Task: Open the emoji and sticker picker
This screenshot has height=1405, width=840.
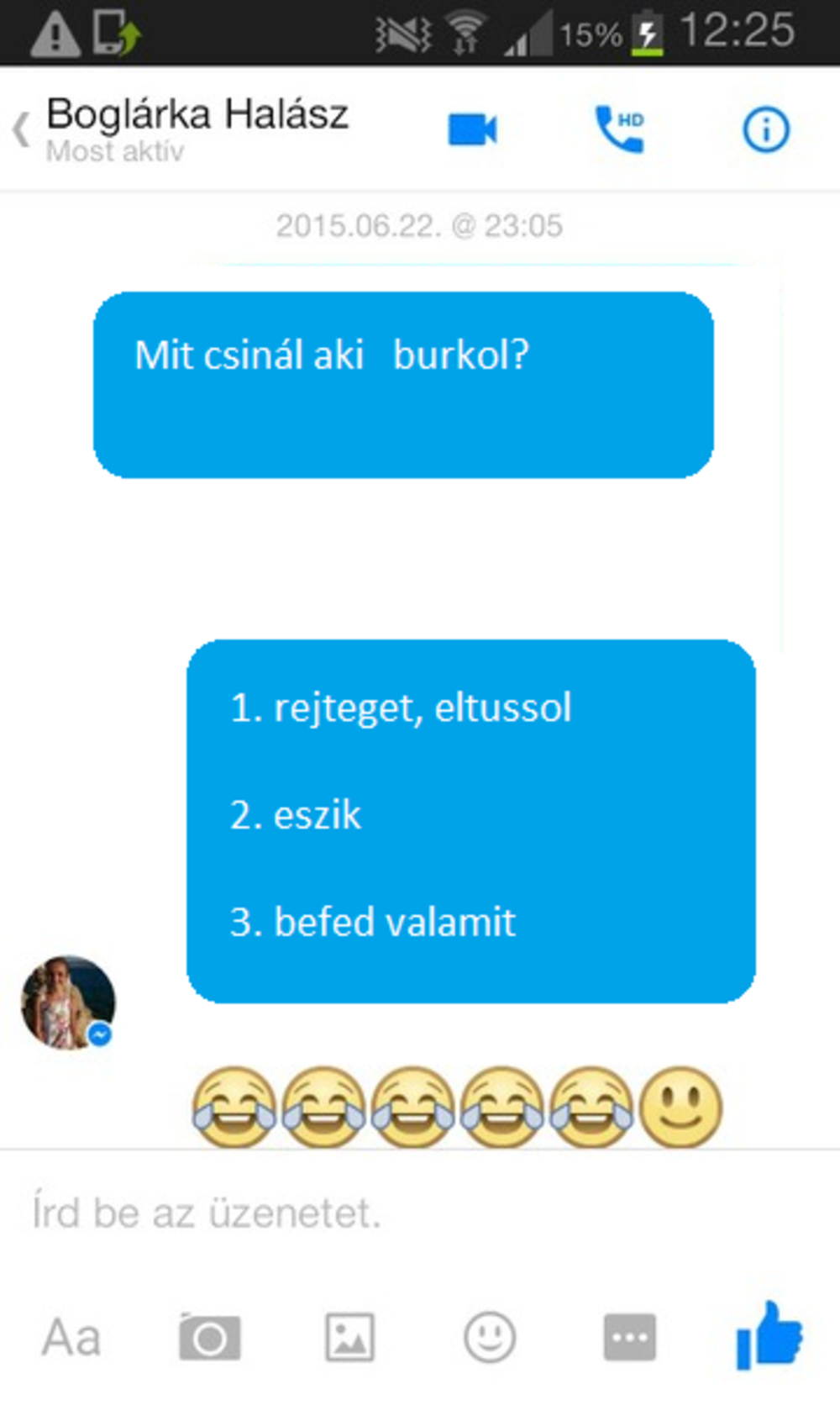Action: pyautogui.click(x=490, y=1338)
